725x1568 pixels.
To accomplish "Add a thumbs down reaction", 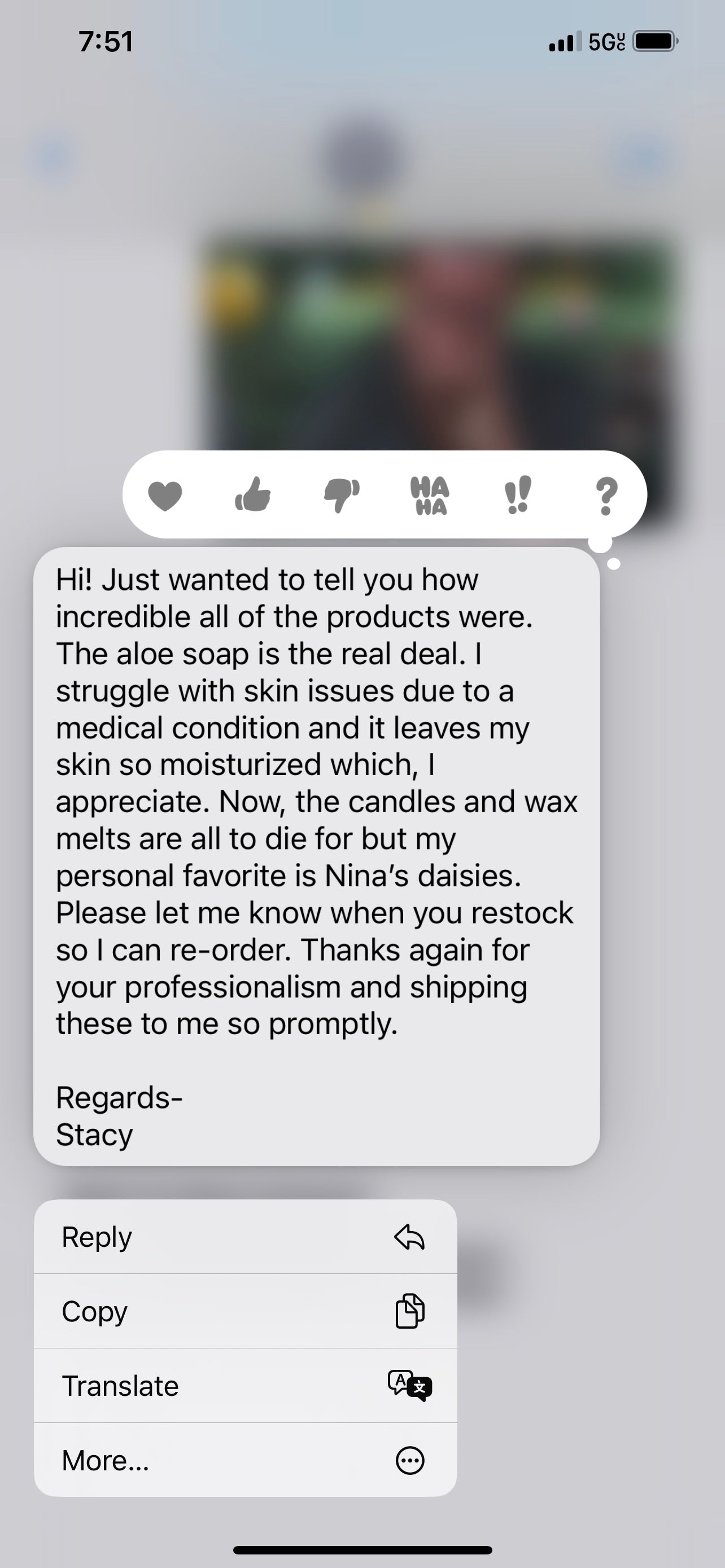I will point(342,496).
